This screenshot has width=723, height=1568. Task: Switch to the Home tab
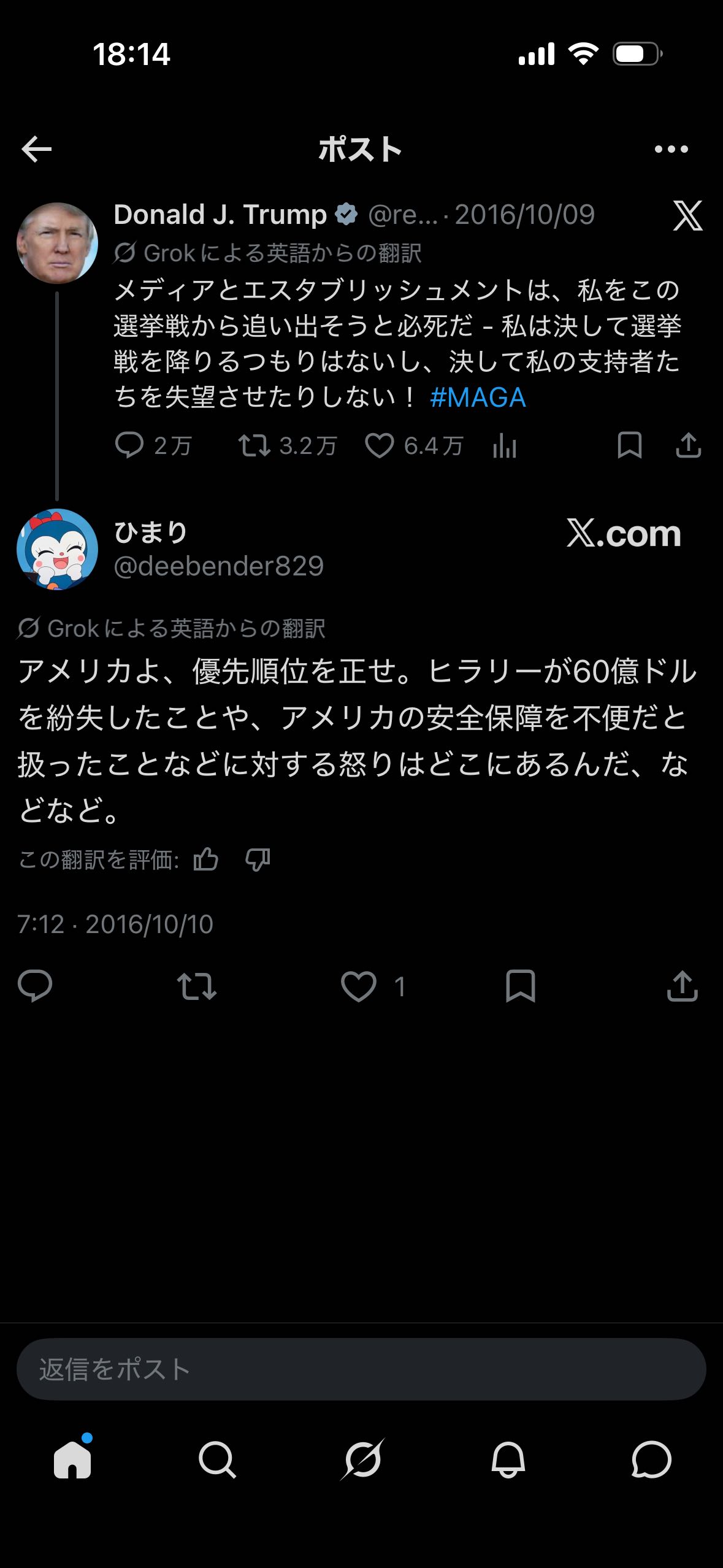pyautogui.click(x=72, y=1459)
